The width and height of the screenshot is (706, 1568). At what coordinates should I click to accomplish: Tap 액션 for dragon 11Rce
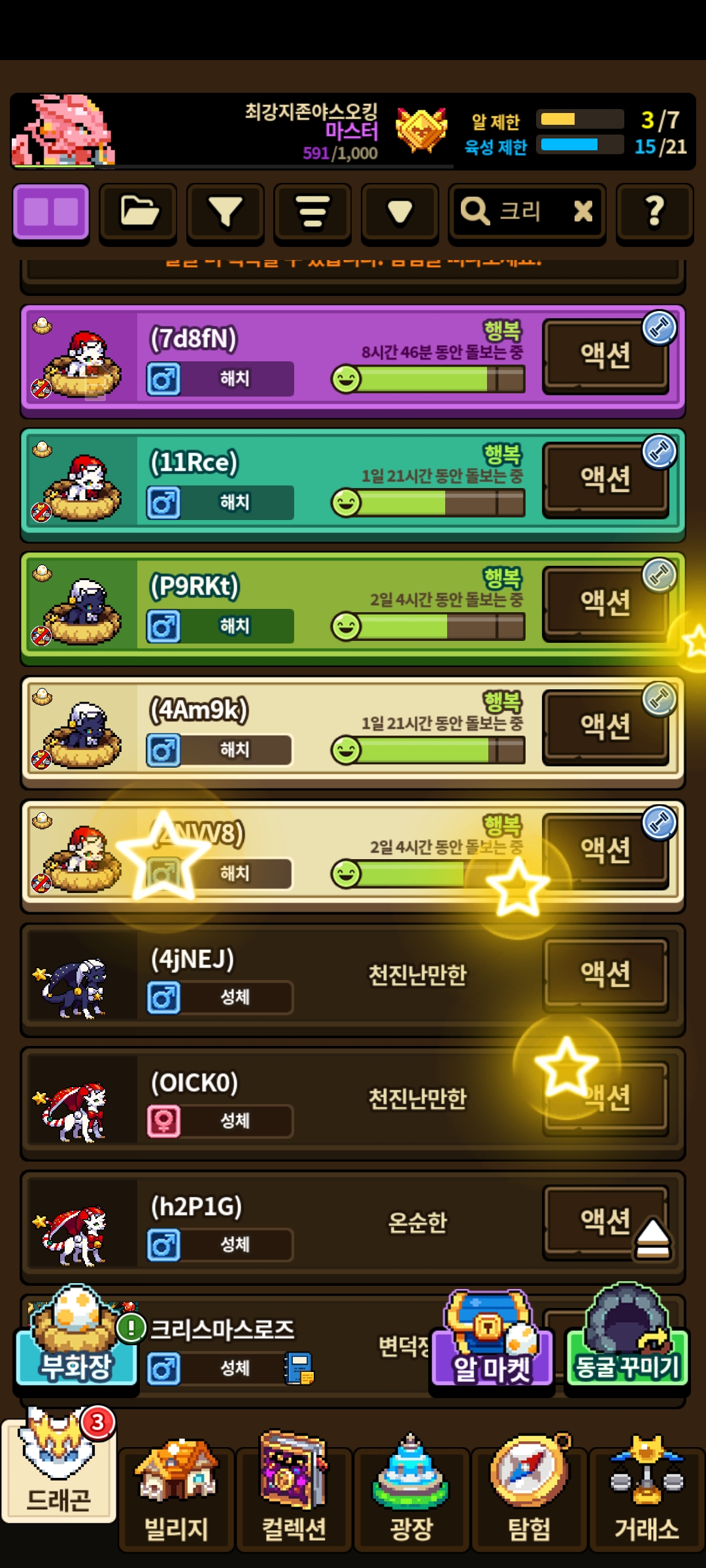605,480
